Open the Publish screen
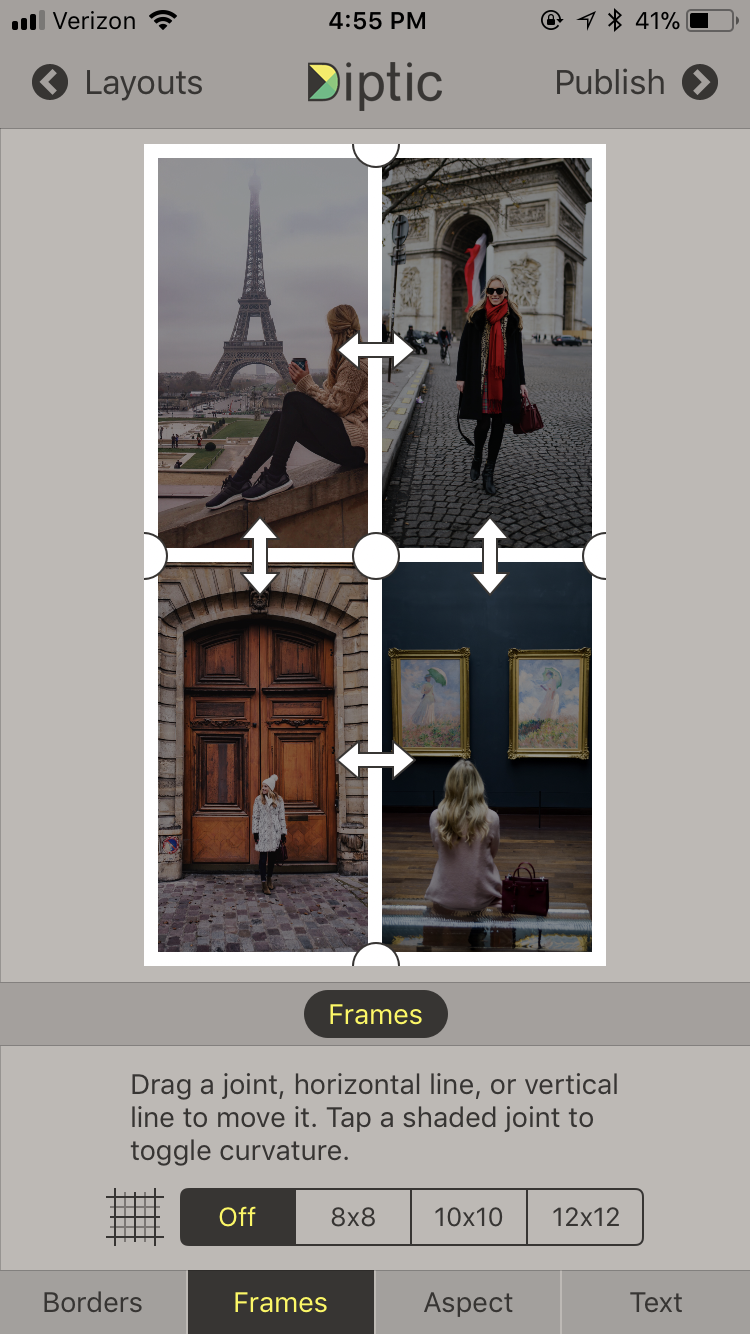 [637, 83]
